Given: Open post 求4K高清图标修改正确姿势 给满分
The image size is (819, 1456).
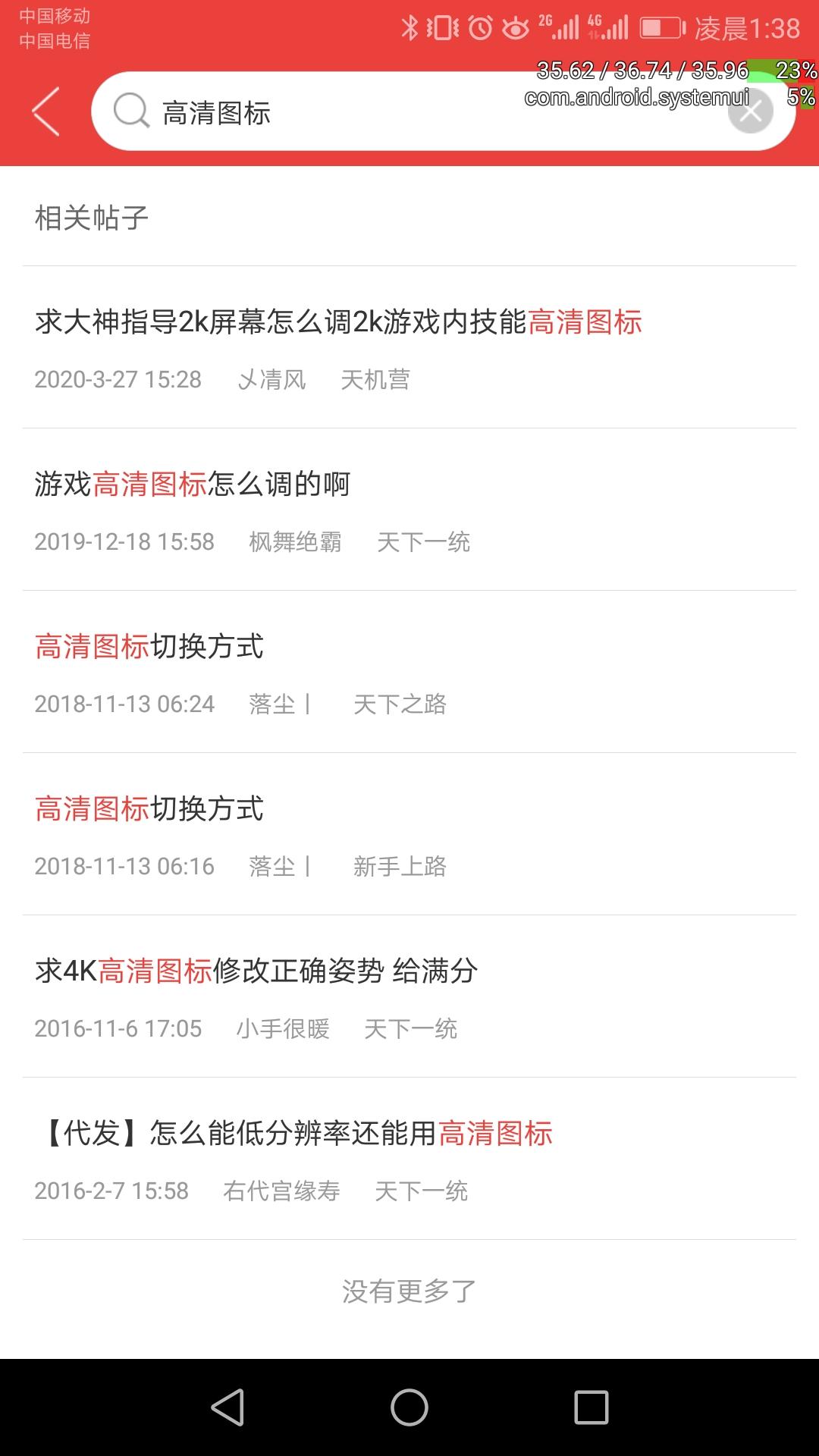Looking at the screenshot, I should pyautogui.click(x=409, y=996).
